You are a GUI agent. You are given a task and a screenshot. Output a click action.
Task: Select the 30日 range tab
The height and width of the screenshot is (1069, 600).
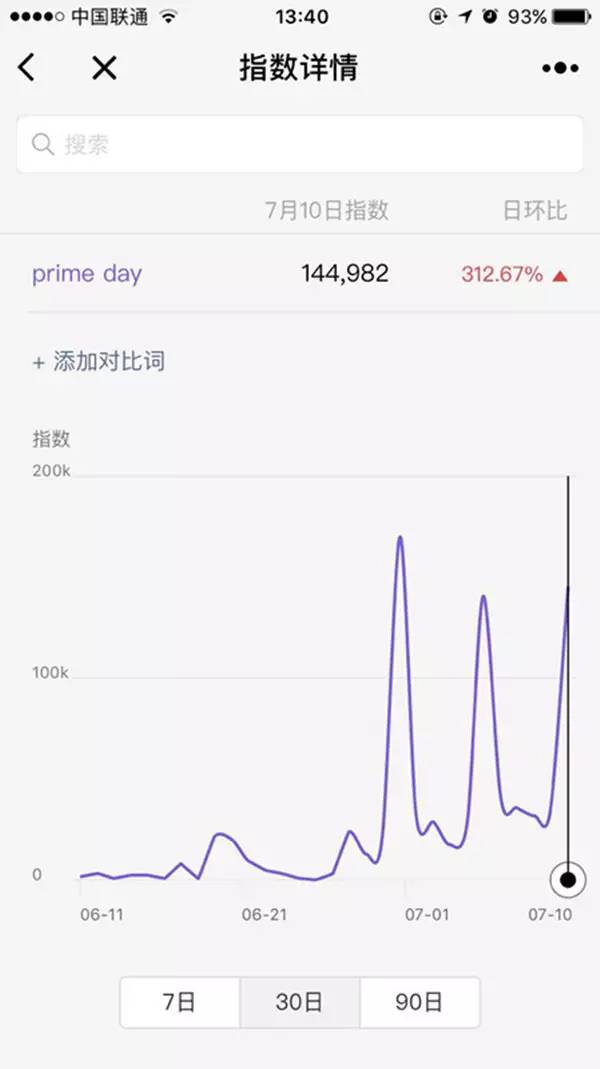[300, 1002]
